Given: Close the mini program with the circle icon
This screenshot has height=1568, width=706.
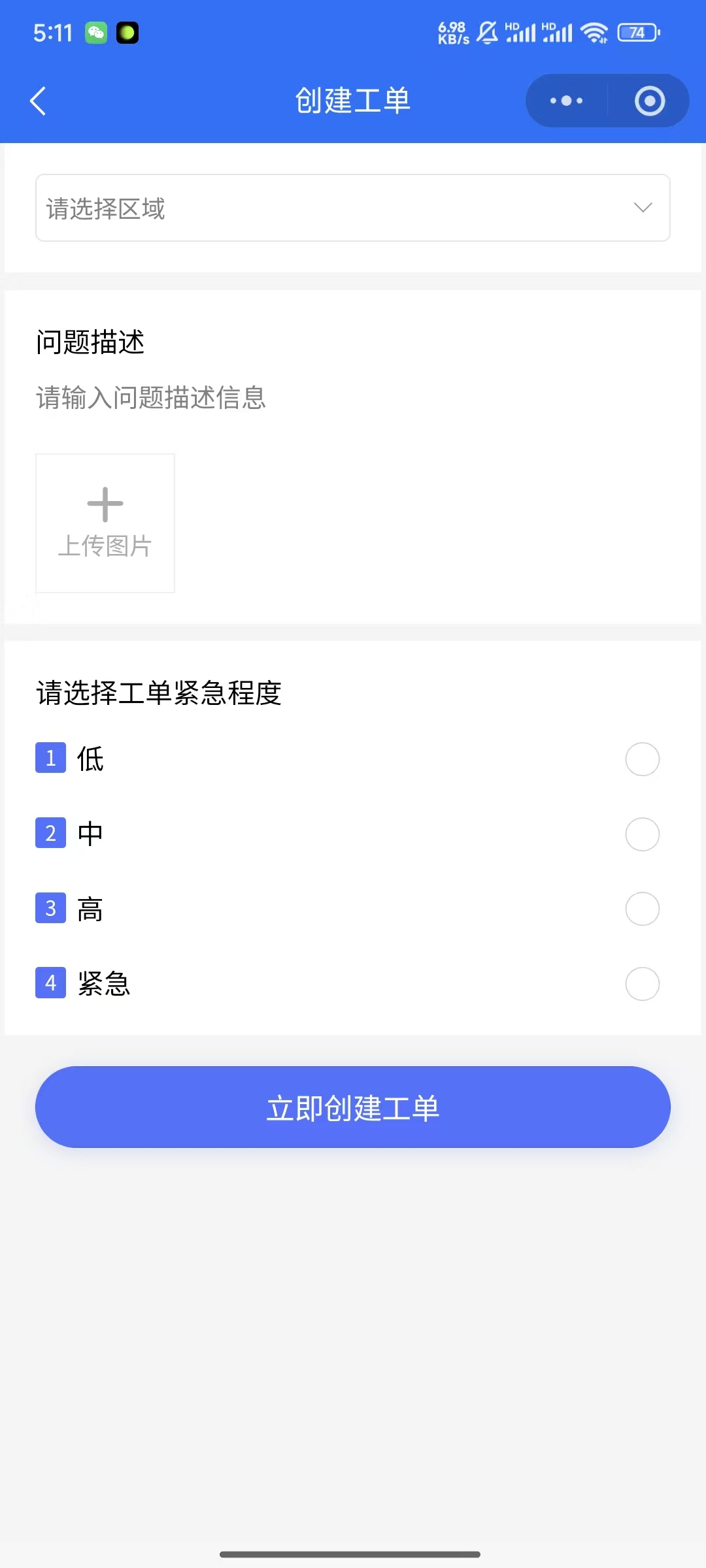Looking at the screenshot, I should pos(649,101).
